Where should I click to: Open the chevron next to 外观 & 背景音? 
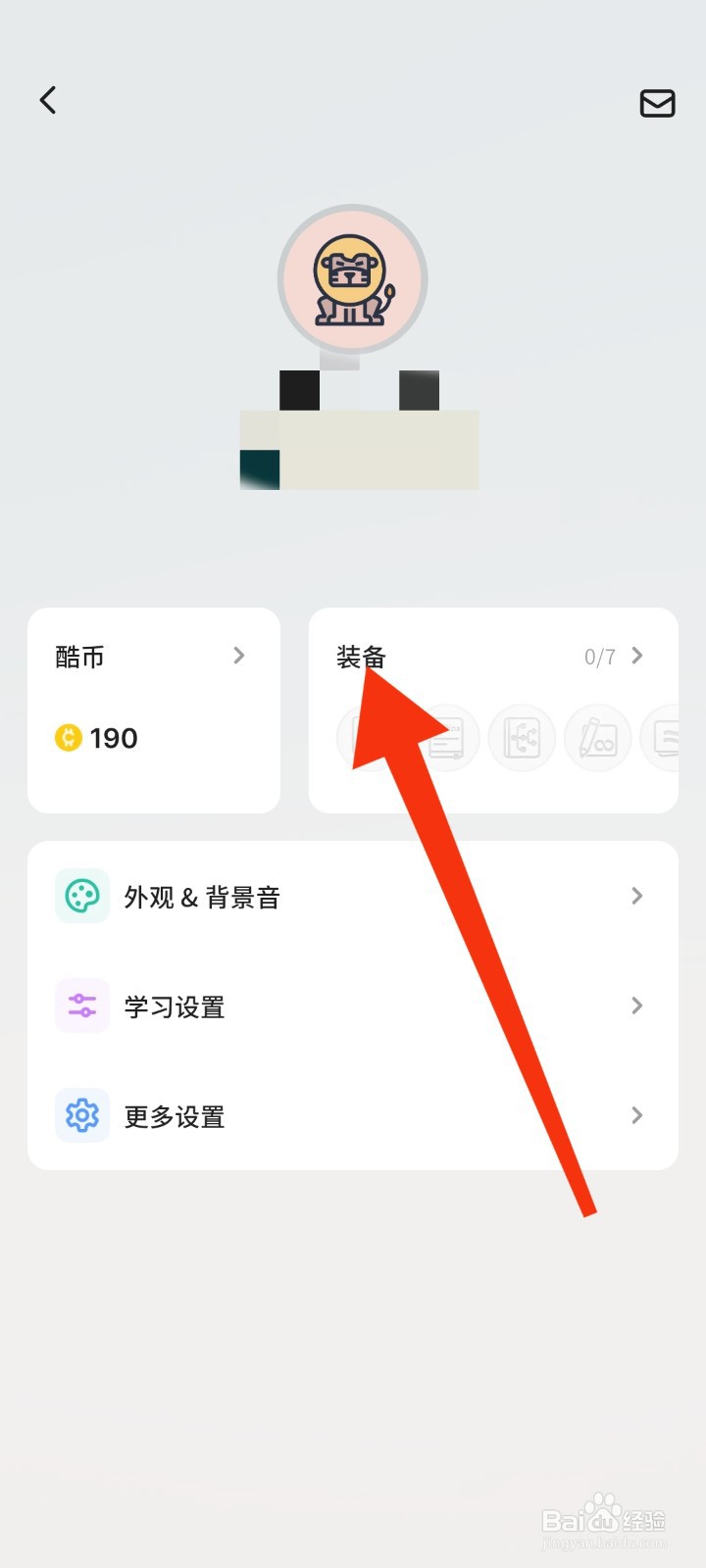tap(637, 895)
